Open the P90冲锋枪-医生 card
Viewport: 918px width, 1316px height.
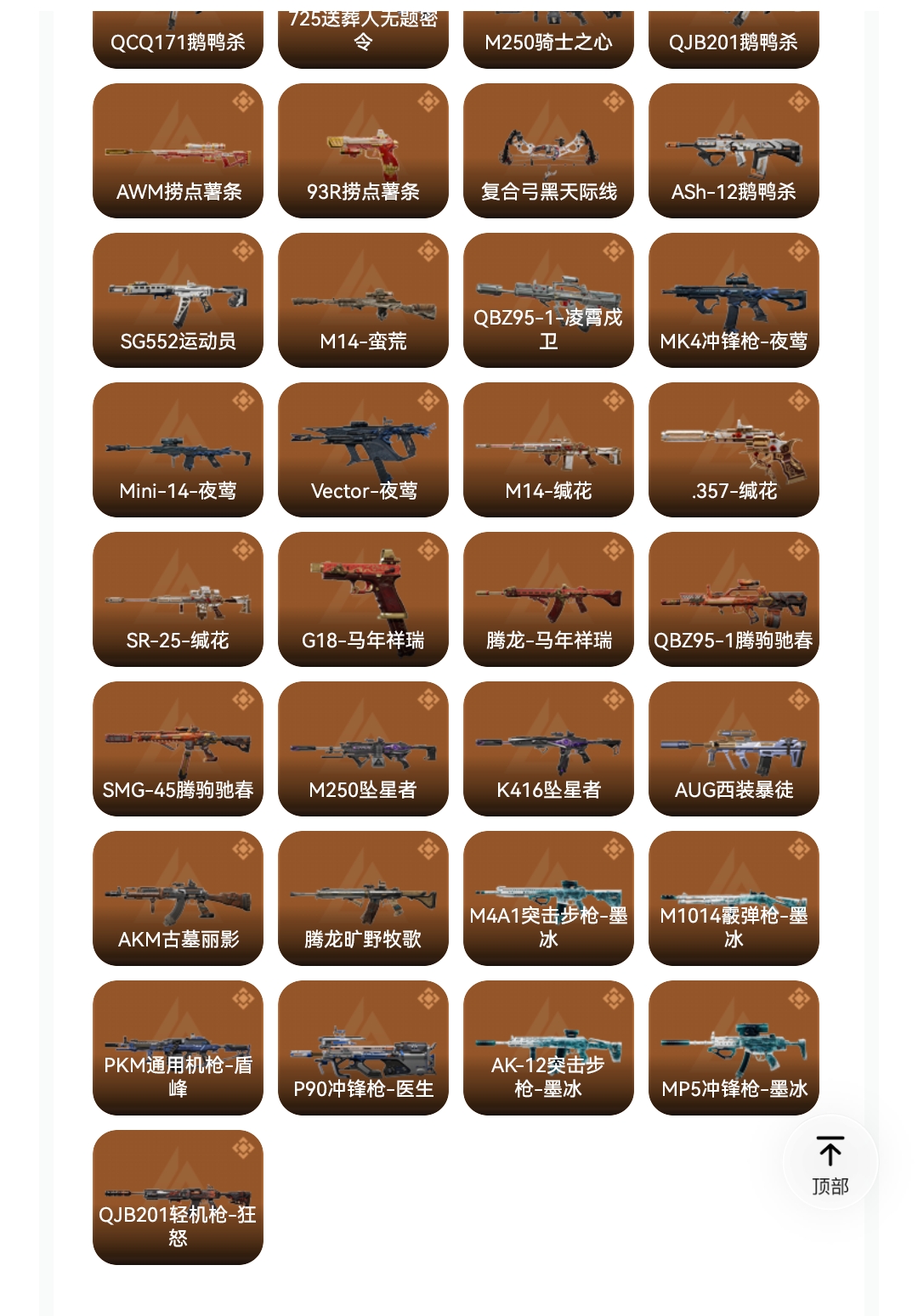click(363, 1048)
